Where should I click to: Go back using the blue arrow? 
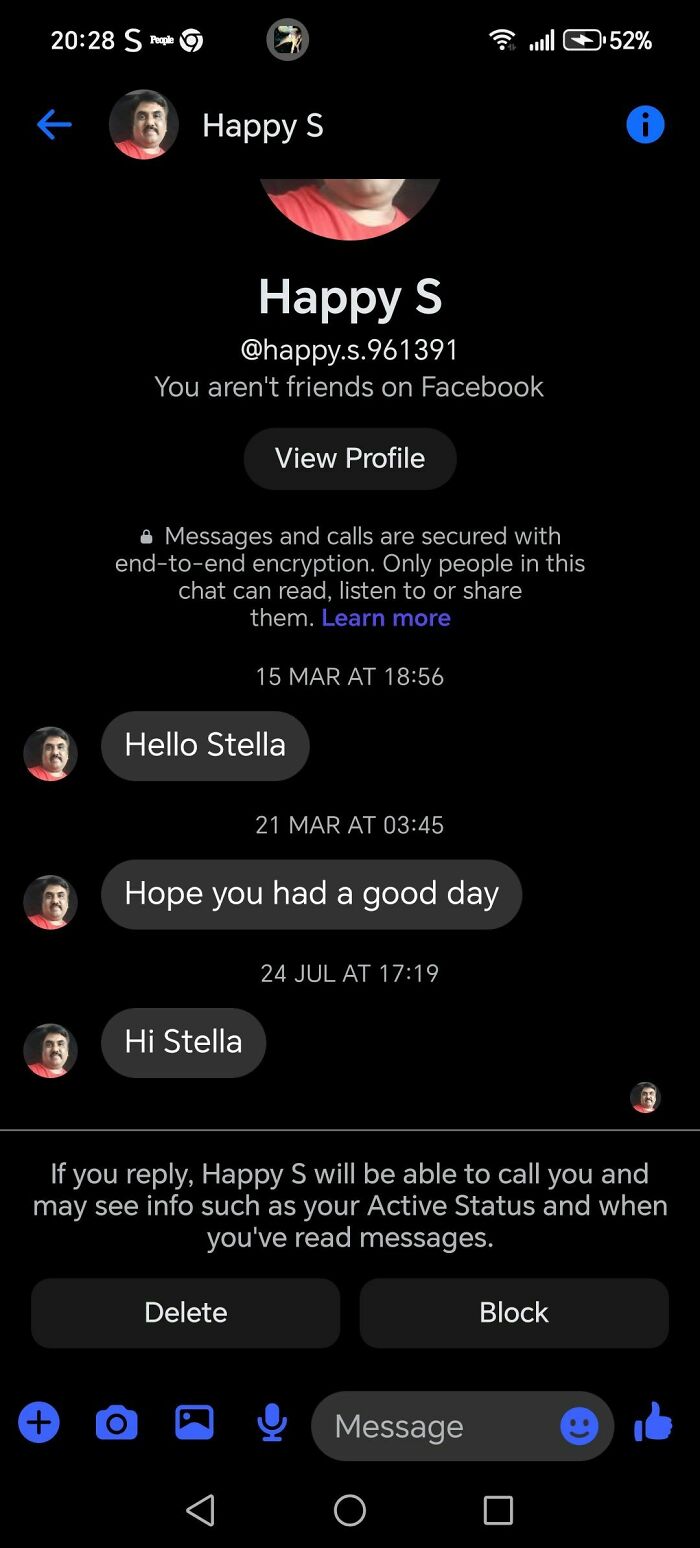click(x=54, y=125)
